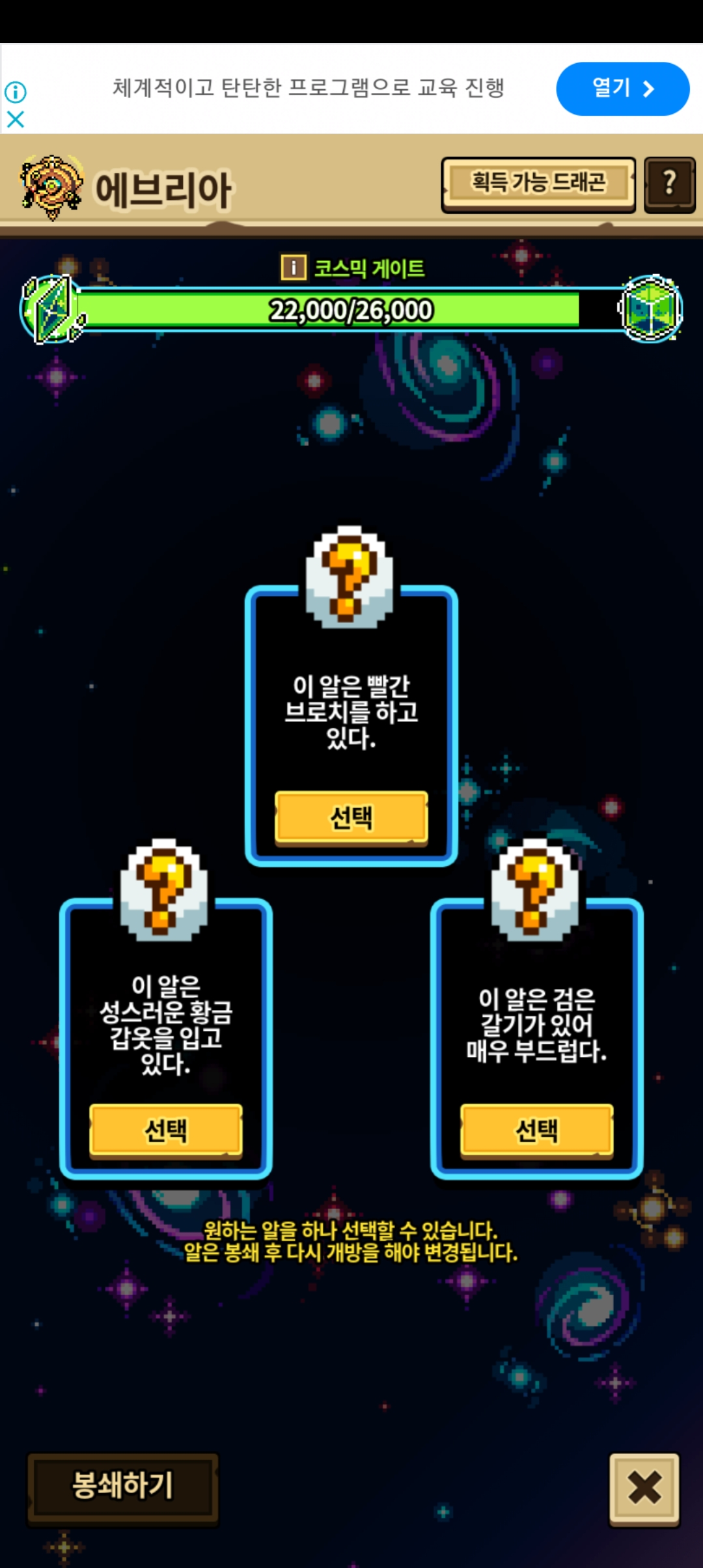Close the screen with the X button
Viewport: 703px width, 1568px height.
point(644,1489)
